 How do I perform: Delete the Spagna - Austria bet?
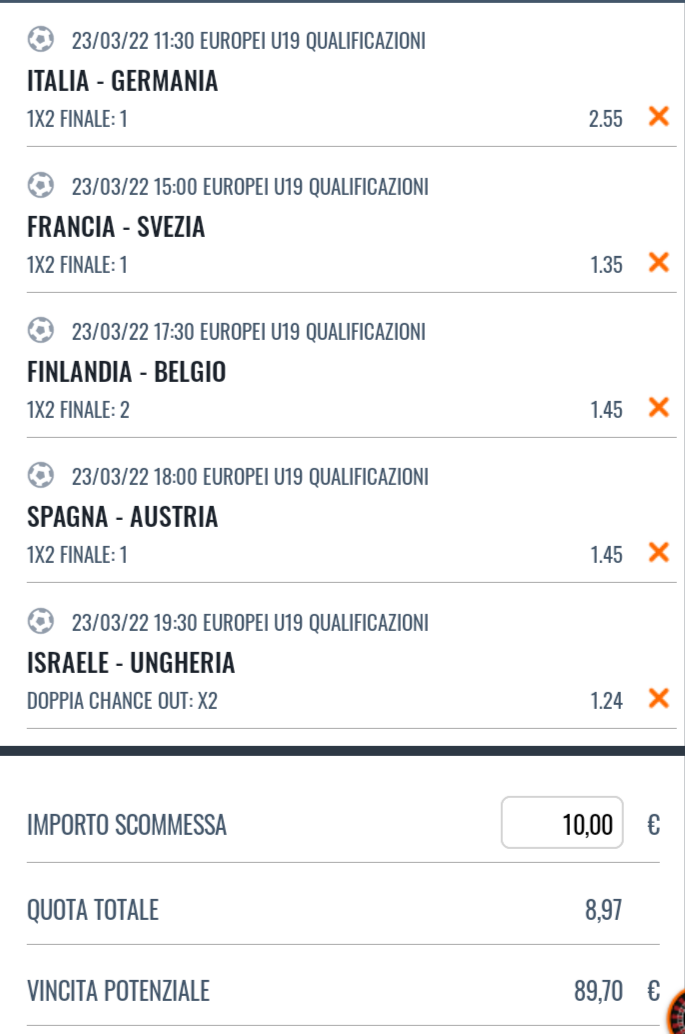658,552
